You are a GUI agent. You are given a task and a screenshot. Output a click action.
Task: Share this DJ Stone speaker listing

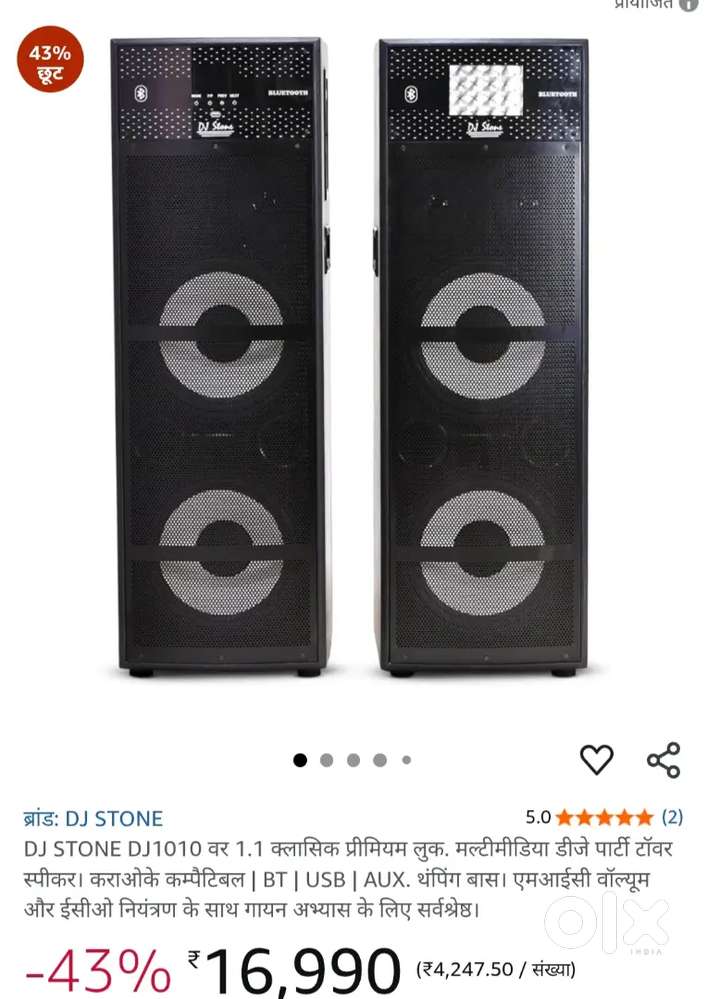663,760
